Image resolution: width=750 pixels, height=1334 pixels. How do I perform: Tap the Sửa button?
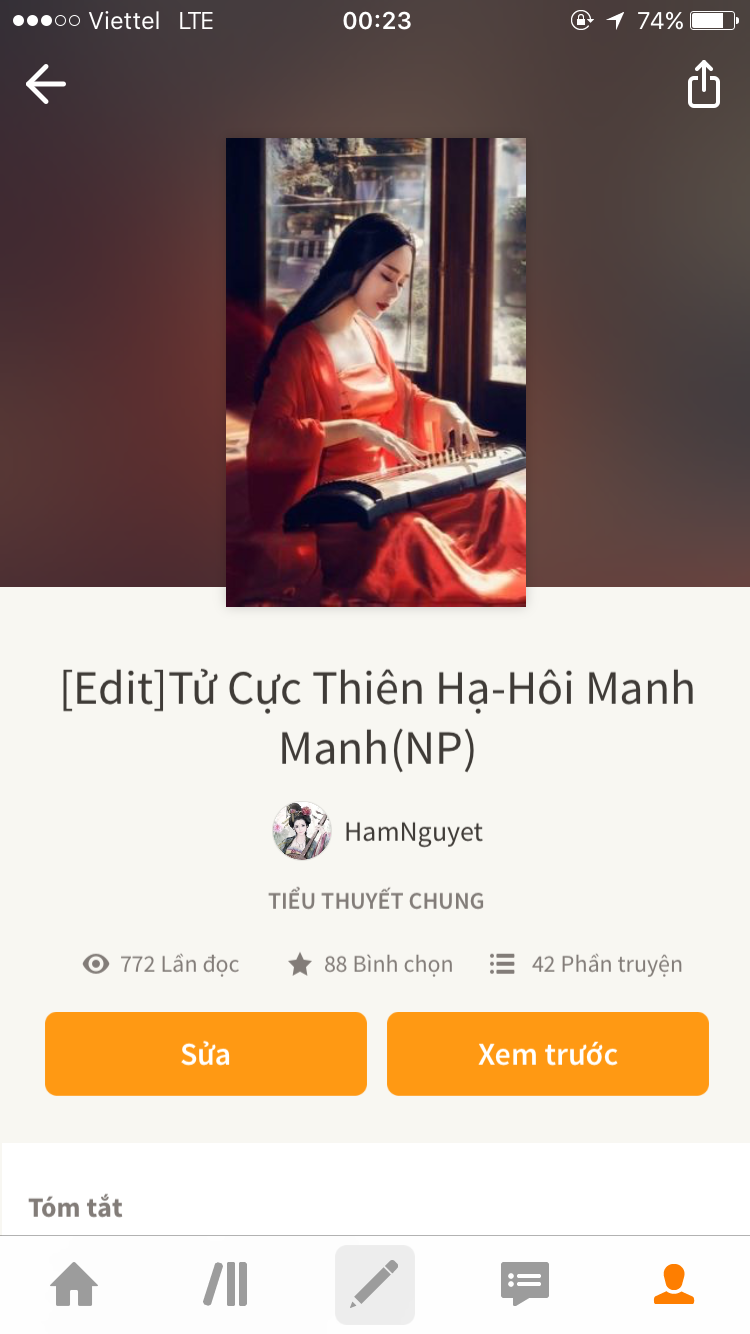coord(206,1054)
